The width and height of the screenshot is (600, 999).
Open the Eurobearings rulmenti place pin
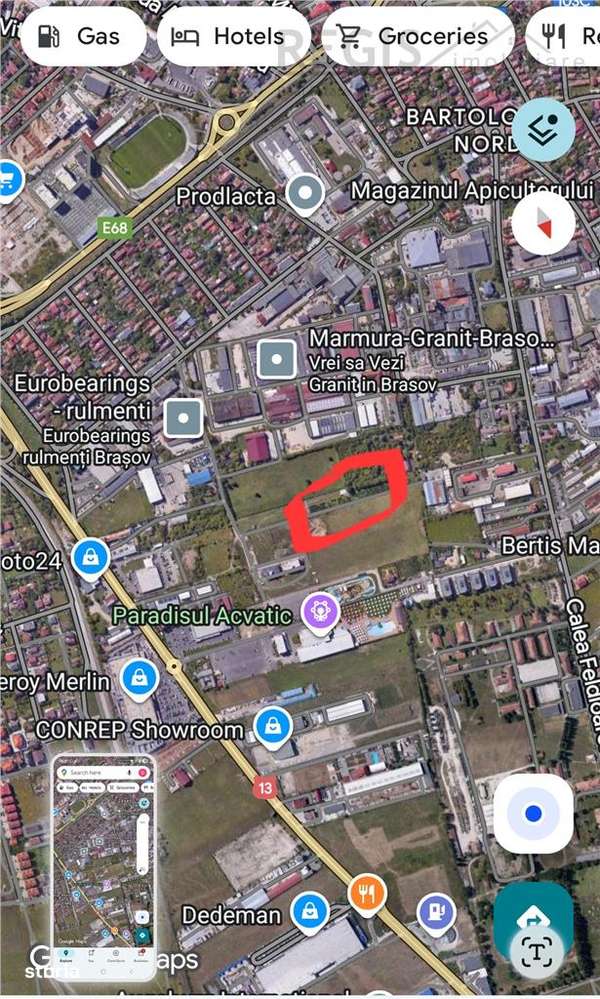(x=183, y=418)
